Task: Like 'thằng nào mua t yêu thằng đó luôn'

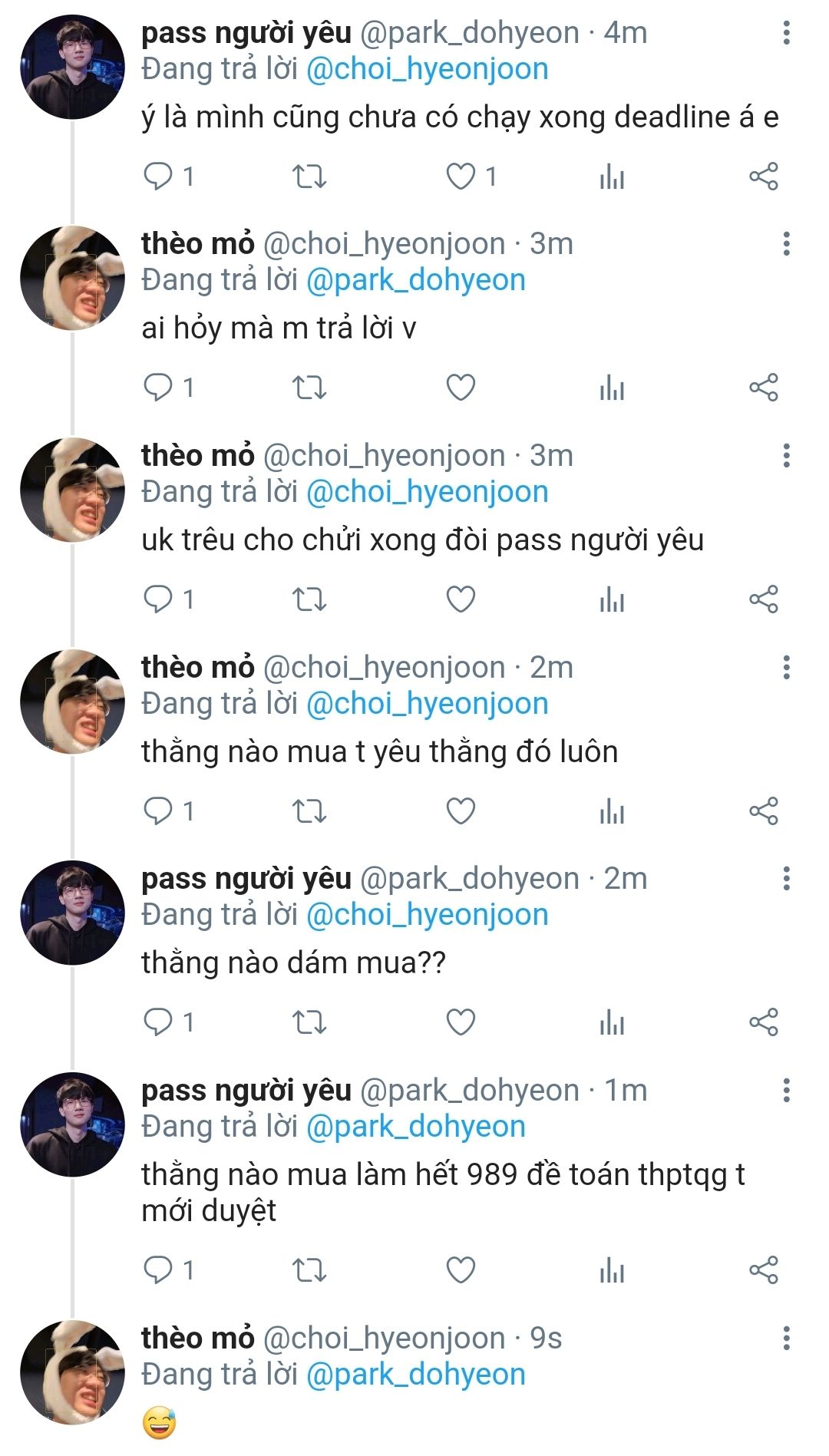Action: pyautogui.click(x=461, y=811)
